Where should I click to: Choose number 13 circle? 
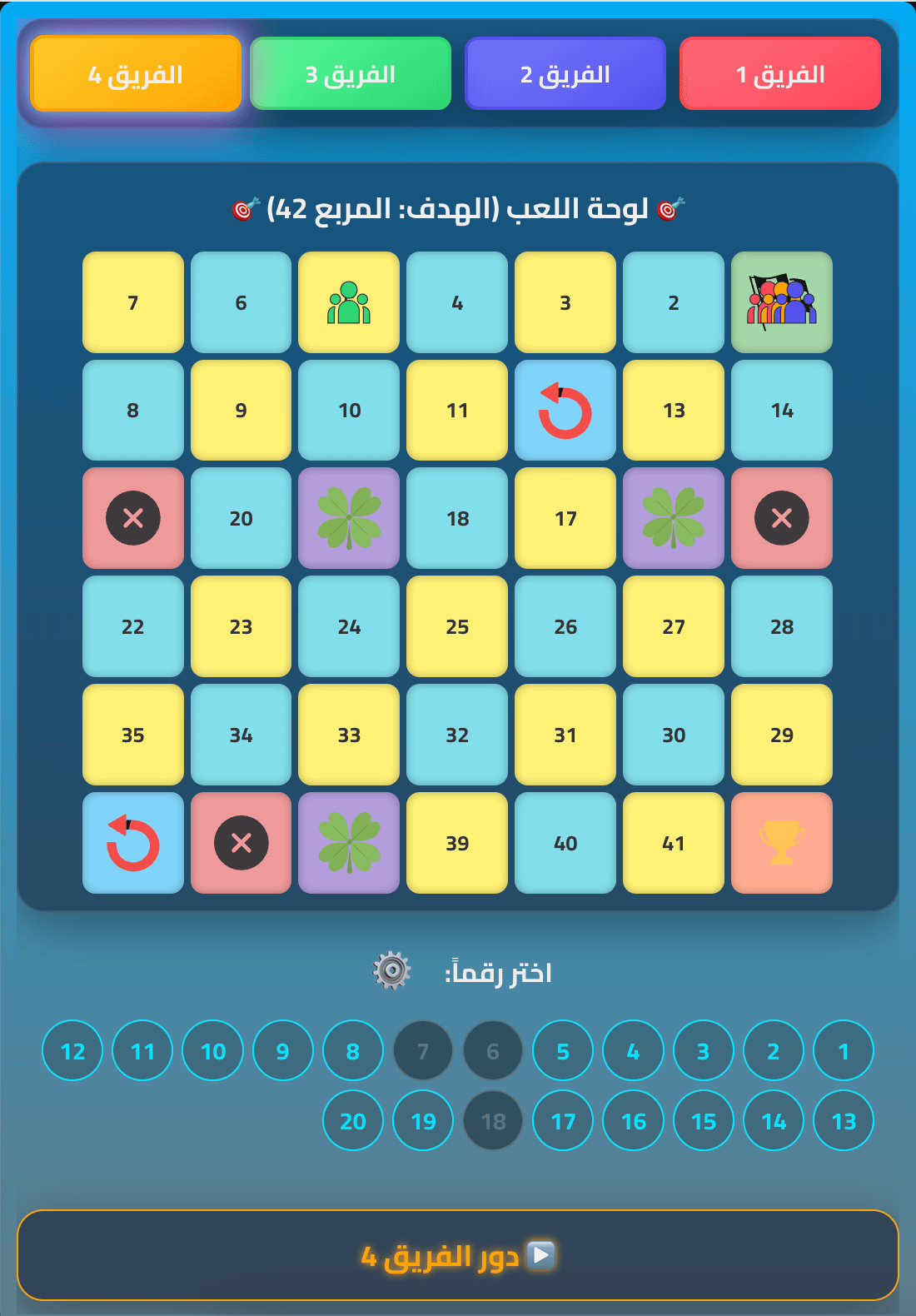[844, 1121]
